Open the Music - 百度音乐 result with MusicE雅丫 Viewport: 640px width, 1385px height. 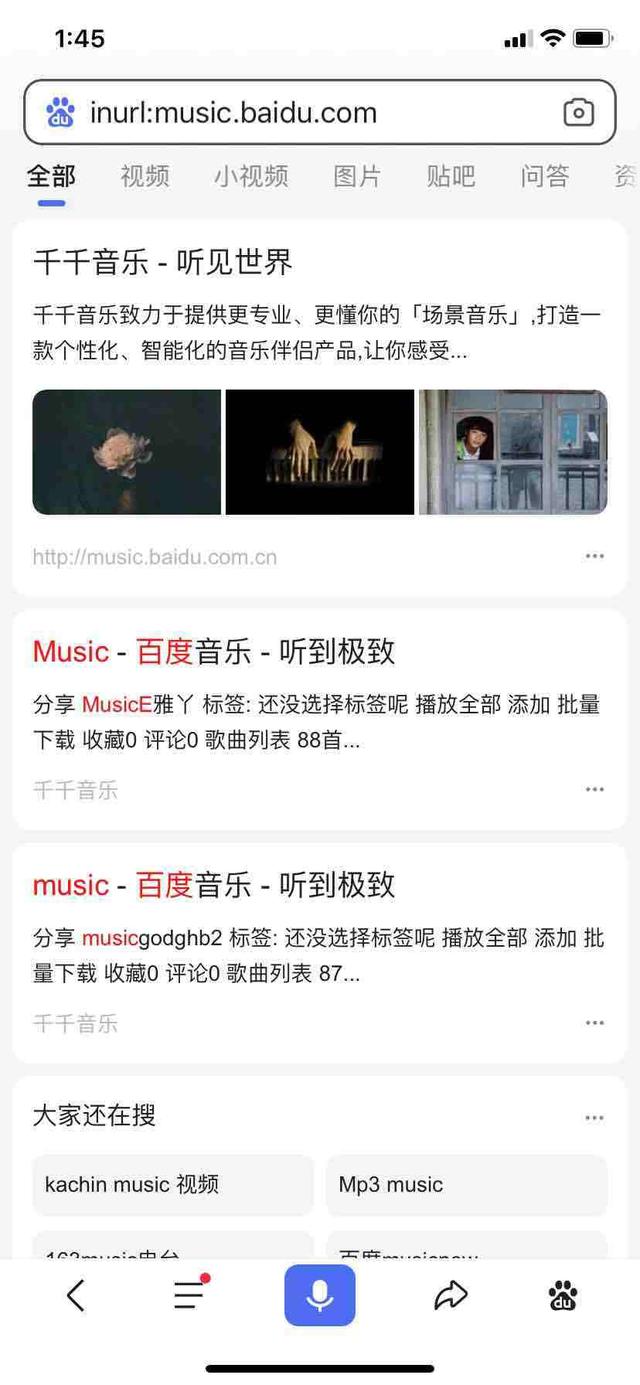pos(214,652)
